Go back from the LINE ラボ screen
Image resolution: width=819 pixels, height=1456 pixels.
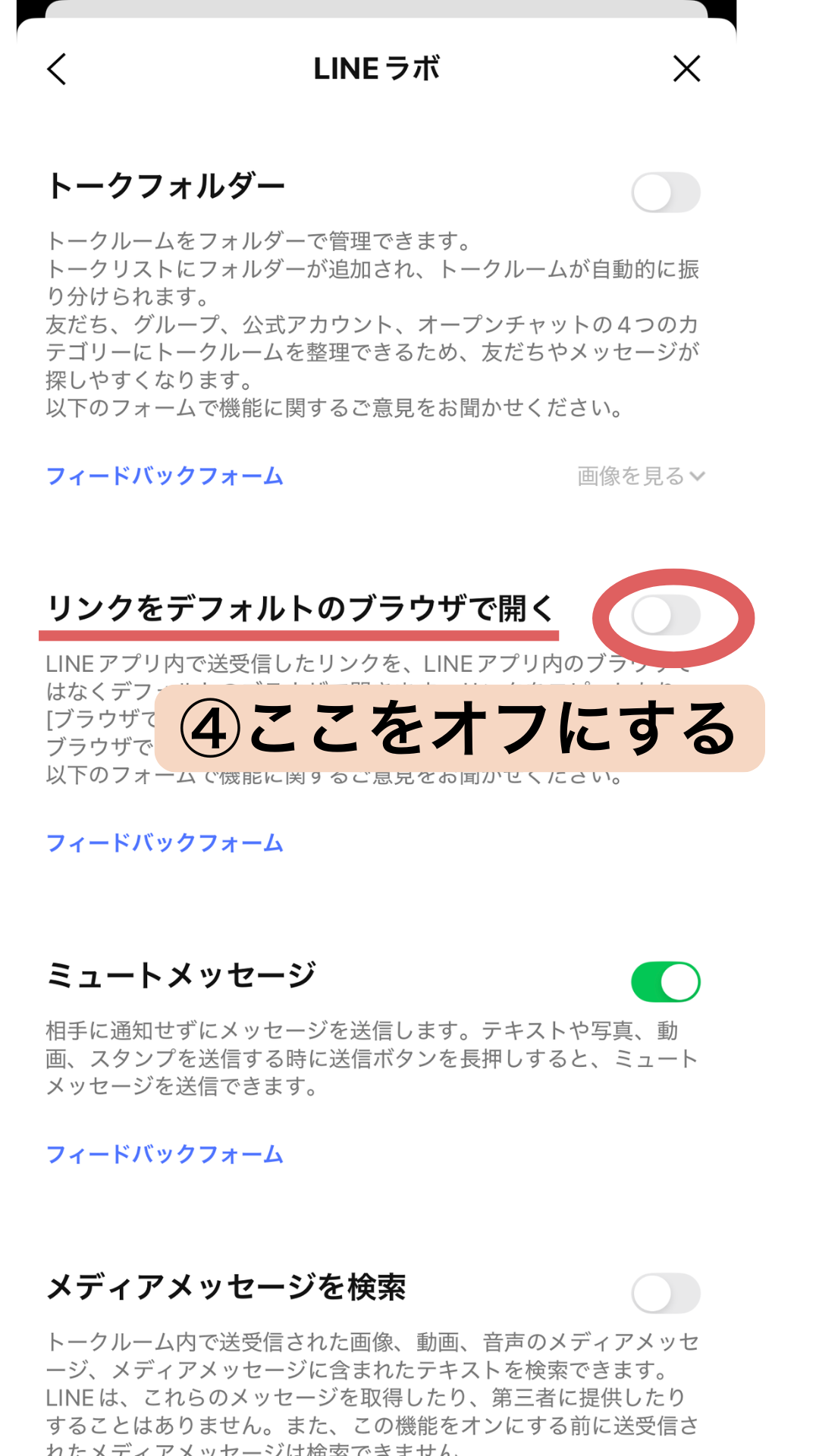pyautogui.click(x=57, y=69)
